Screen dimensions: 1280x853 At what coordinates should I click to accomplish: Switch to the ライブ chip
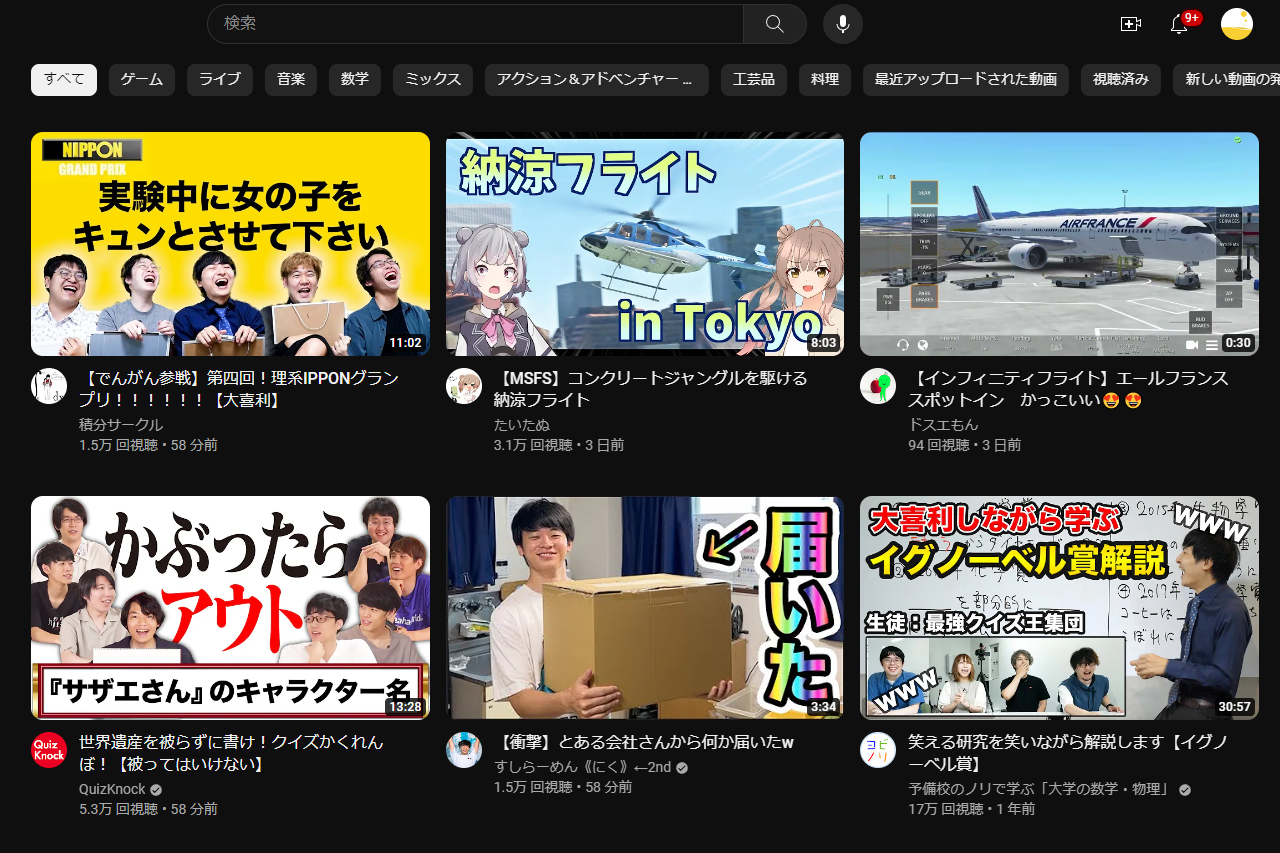[220, 80]
